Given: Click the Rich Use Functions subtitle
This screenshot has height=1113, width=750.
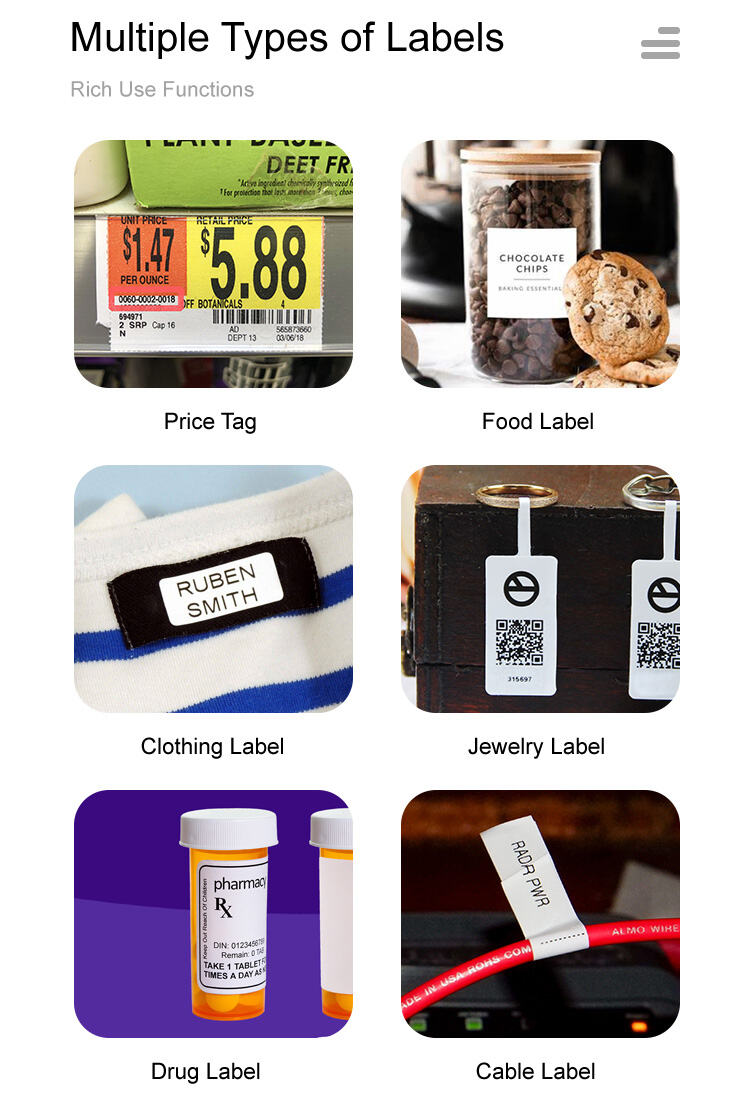Looking at the screenshot, I should [x=161, y=89].
